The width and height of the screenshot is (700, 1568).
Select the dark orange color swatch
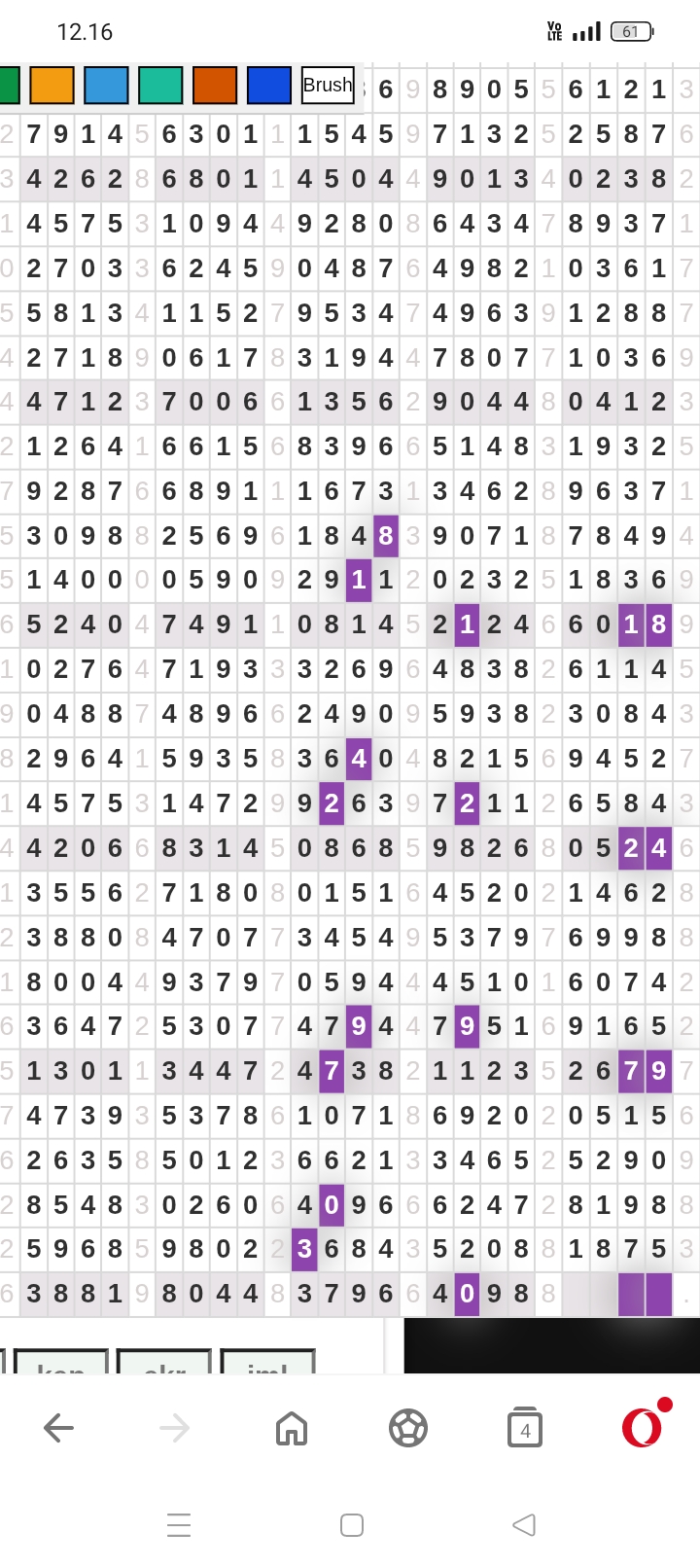(216, 86)
